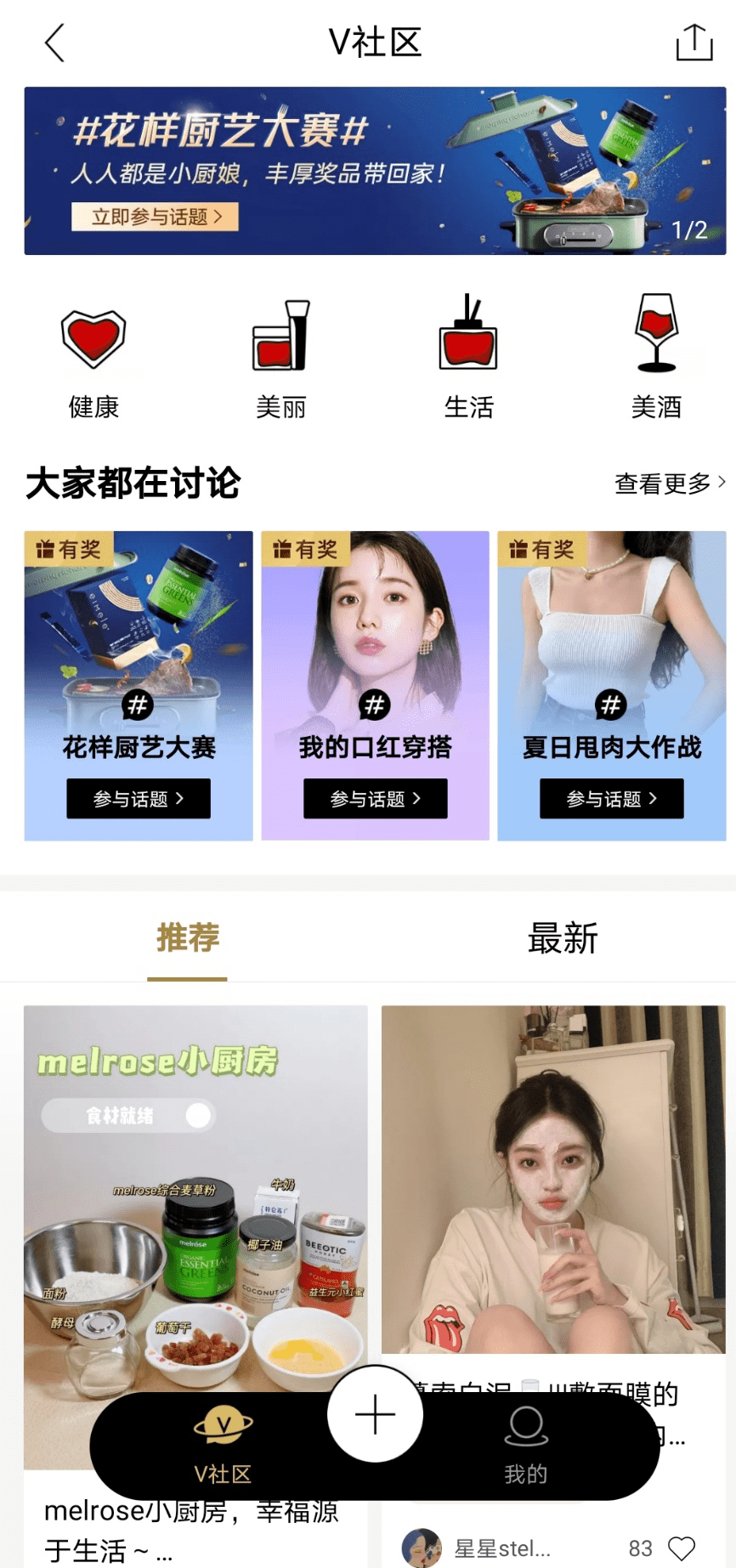Join the 花样厨艺大赛 topic
Image resolution: width=736 pixels, height=1568 pixels.
click(x=139, y=799)
